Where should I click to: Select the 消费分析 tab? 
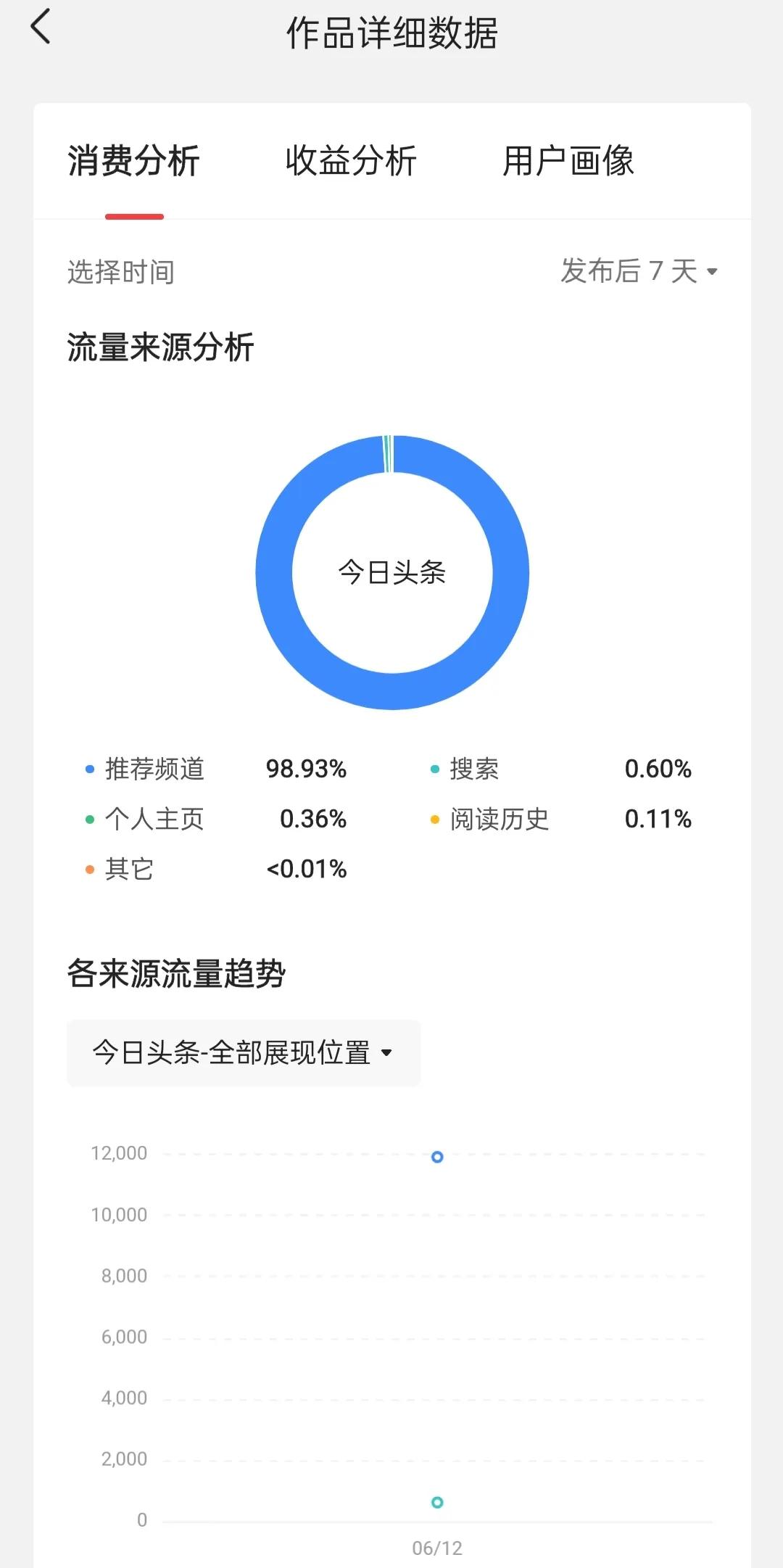point(134,162)
